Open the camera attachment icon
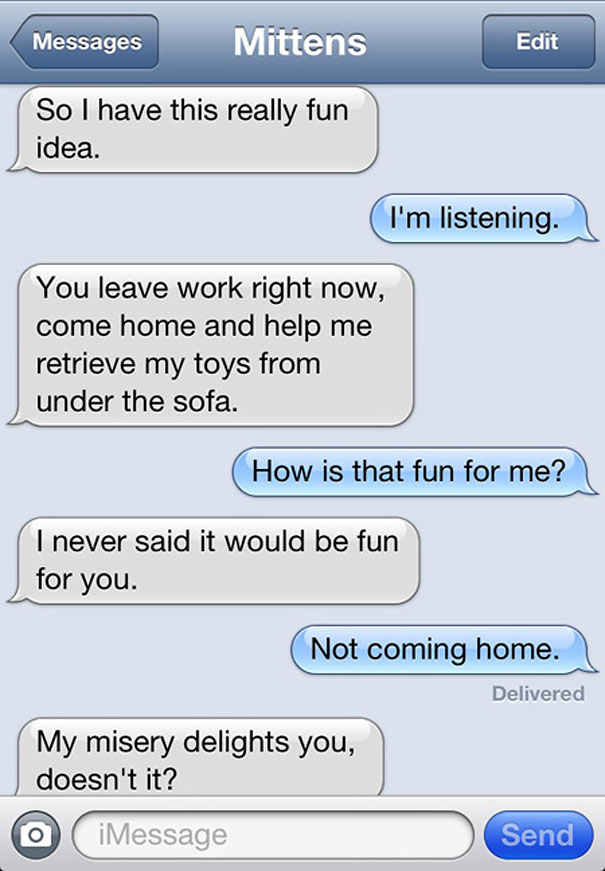Viewport: 605px width, 871px height. [36, 834]
